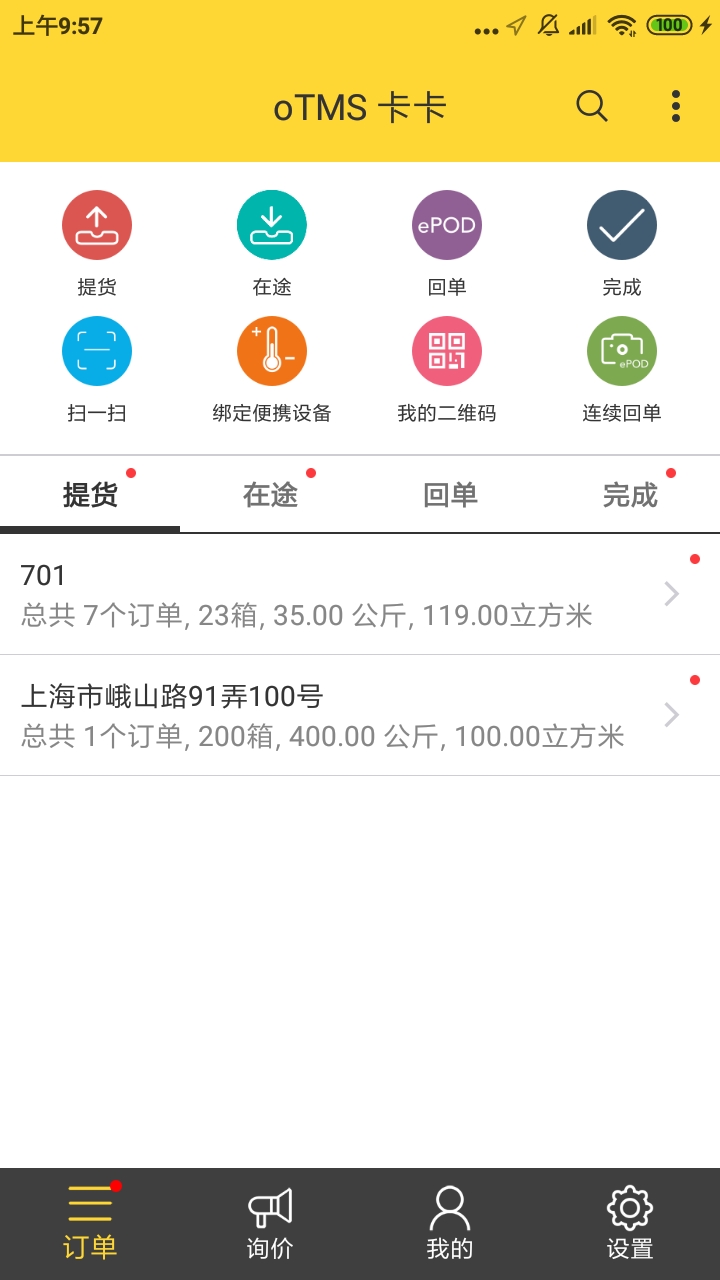Viewport: 720px width, 1280px height.
Task: Open the red 提货 pickup shortcut
Action: [x=97, y=225]
